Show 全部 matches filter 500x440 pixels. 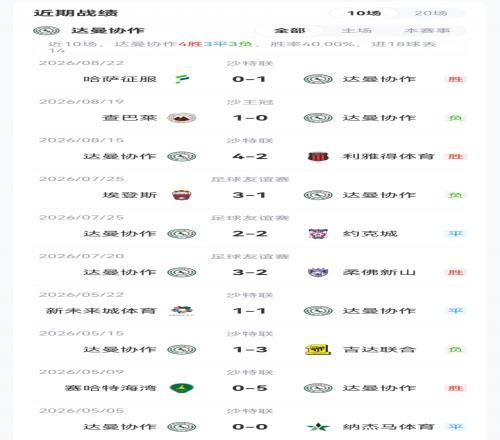tap(289, 31)
